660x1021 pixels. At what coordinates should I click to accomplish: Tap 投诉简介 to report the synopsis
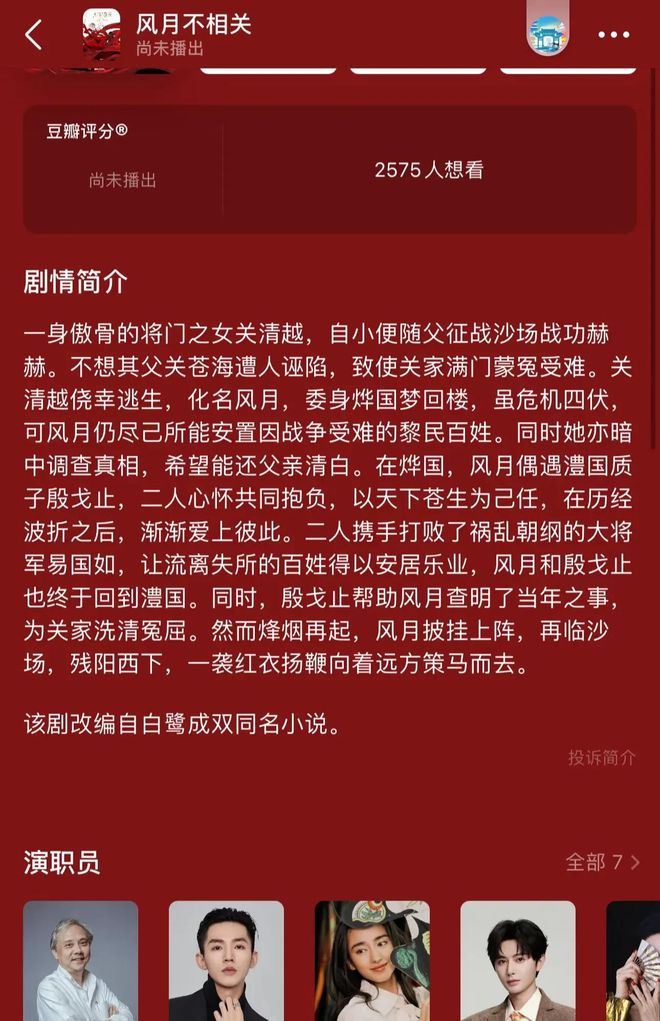pyautogui.click(x=601, y=757)
